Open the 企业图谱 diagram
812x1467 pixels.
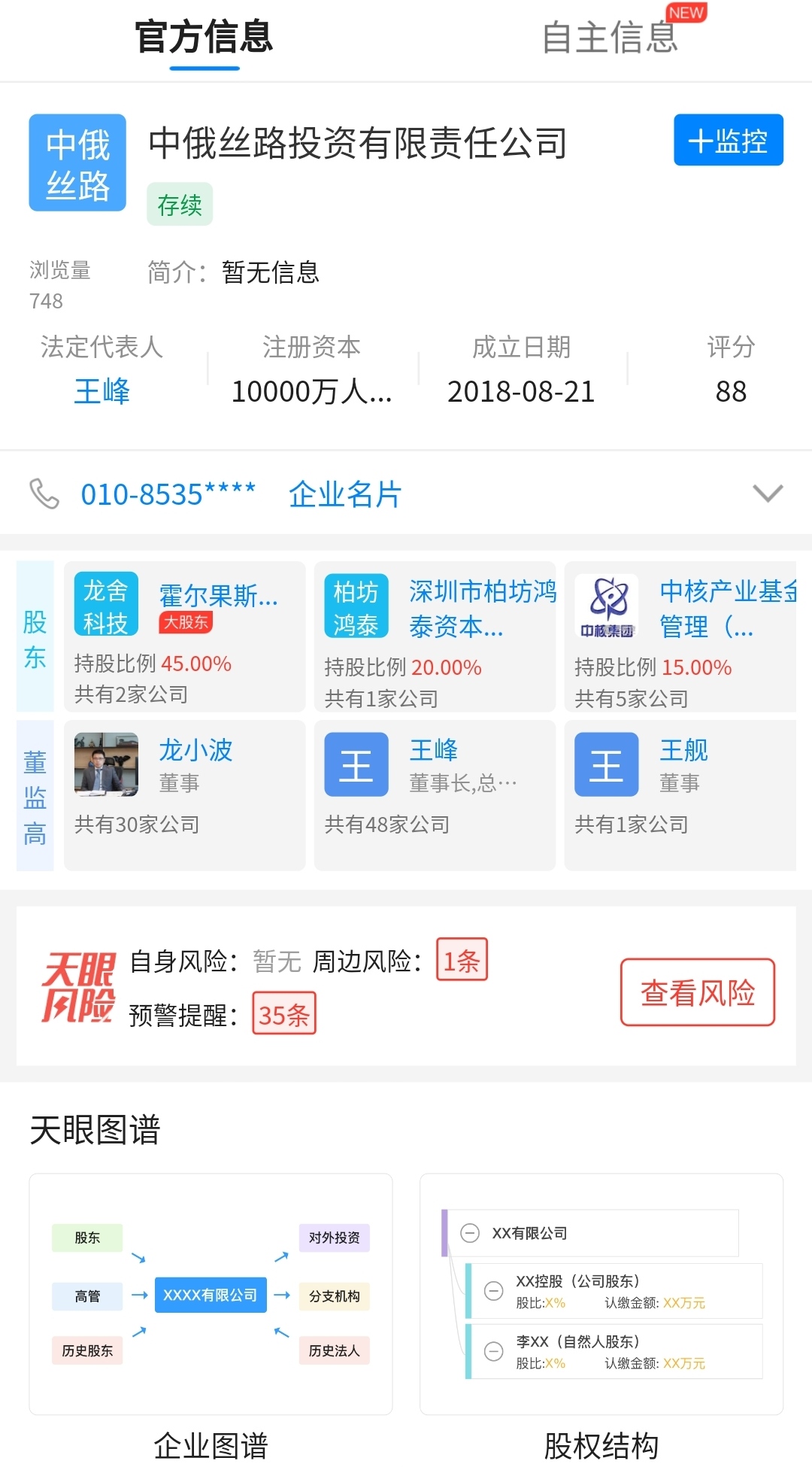(211, 1294)
